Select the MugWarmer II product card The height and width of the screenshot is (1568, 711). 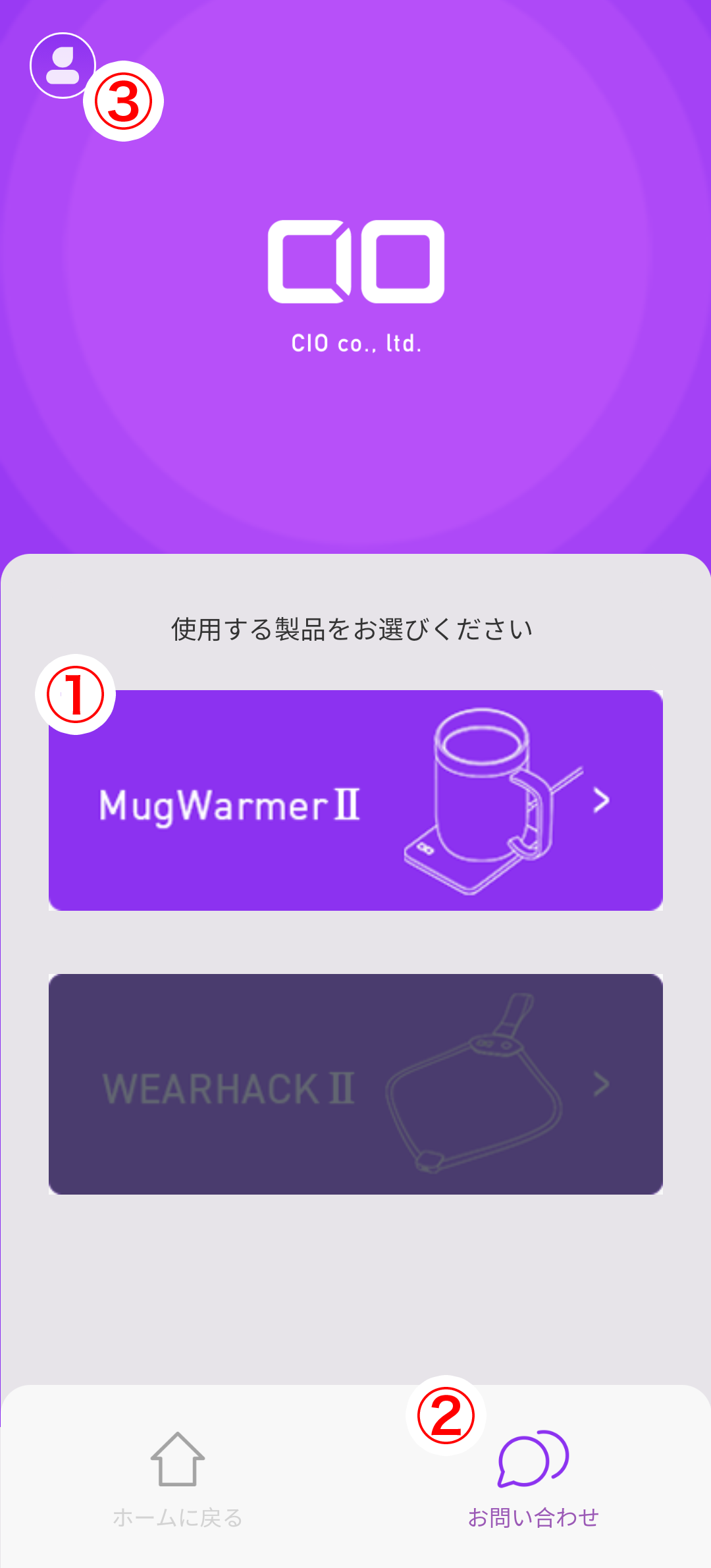pyautogui.click(x=355, y=800)
